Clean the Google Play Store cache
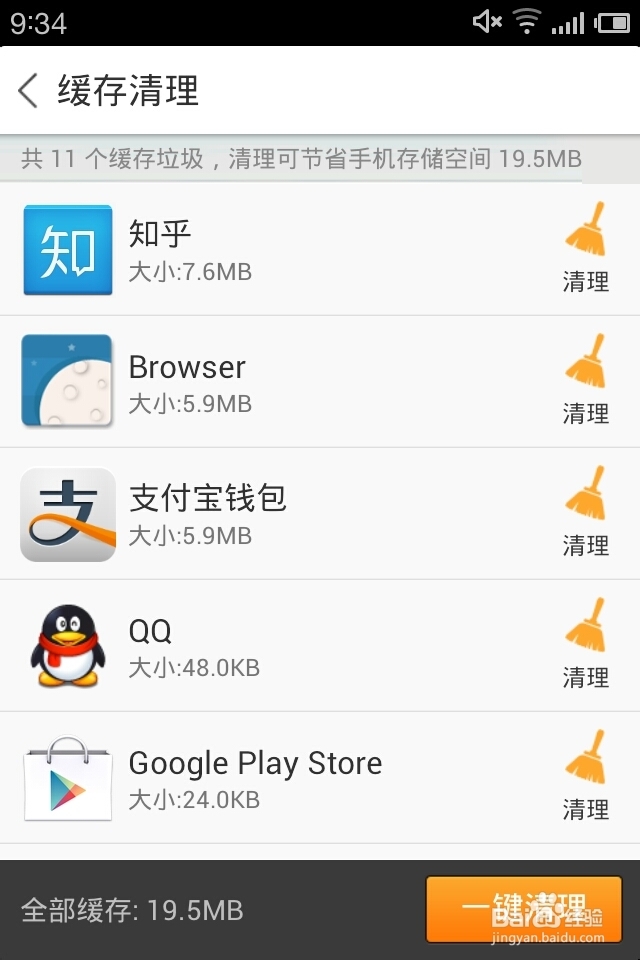This screenshot has width=640, height=960. [586, 776]
